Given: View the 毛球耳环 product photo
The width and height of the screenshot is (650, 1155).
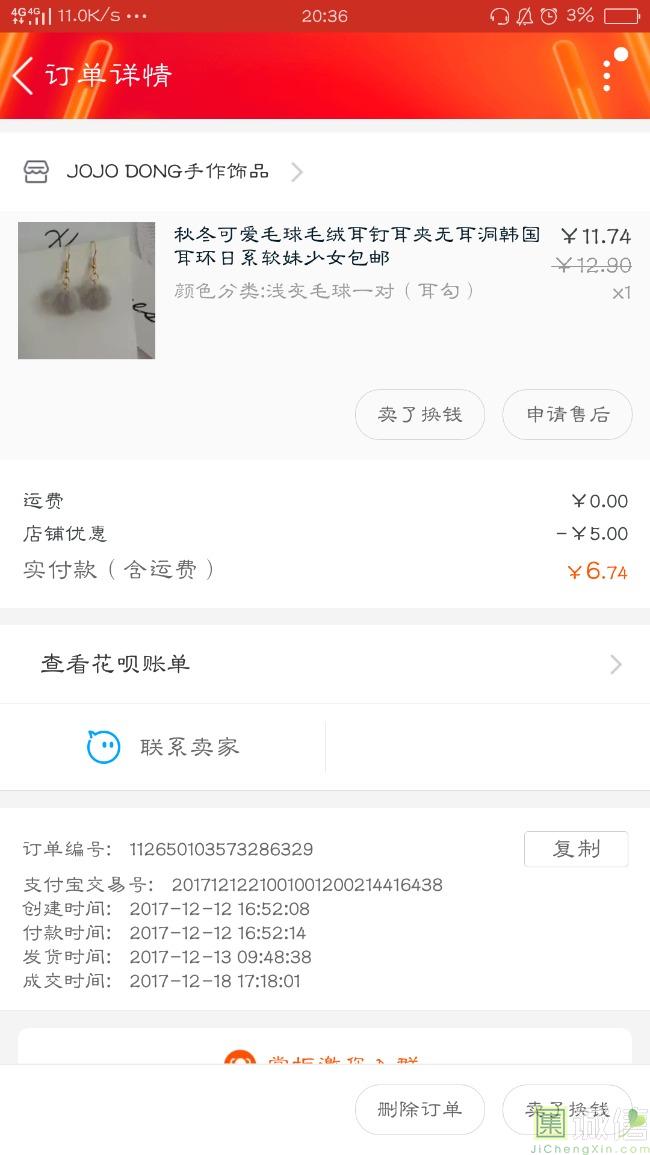Looking at the screenshot, I should [x=87, y=290].
